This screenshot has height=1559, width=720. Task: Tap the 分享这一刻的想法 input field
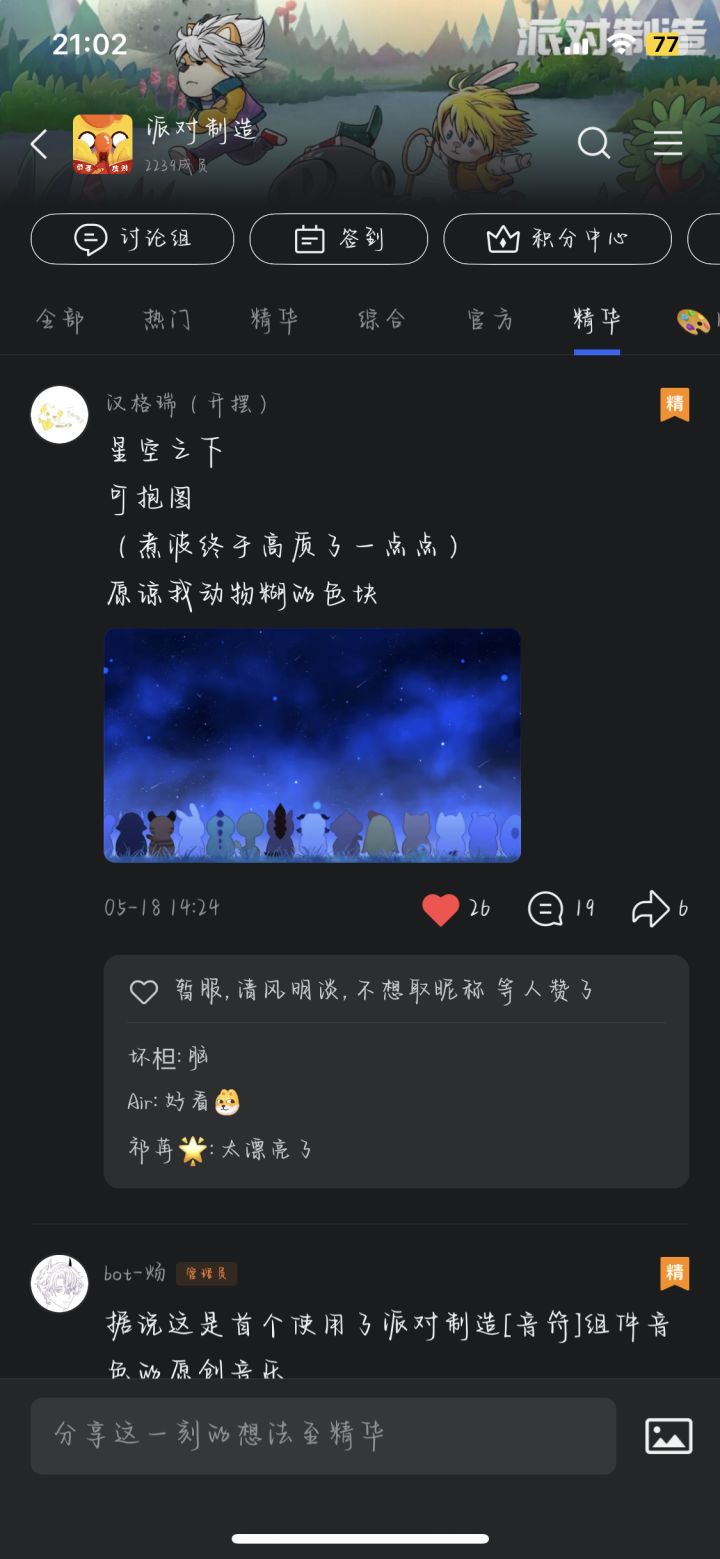[x=323, y=1436]
